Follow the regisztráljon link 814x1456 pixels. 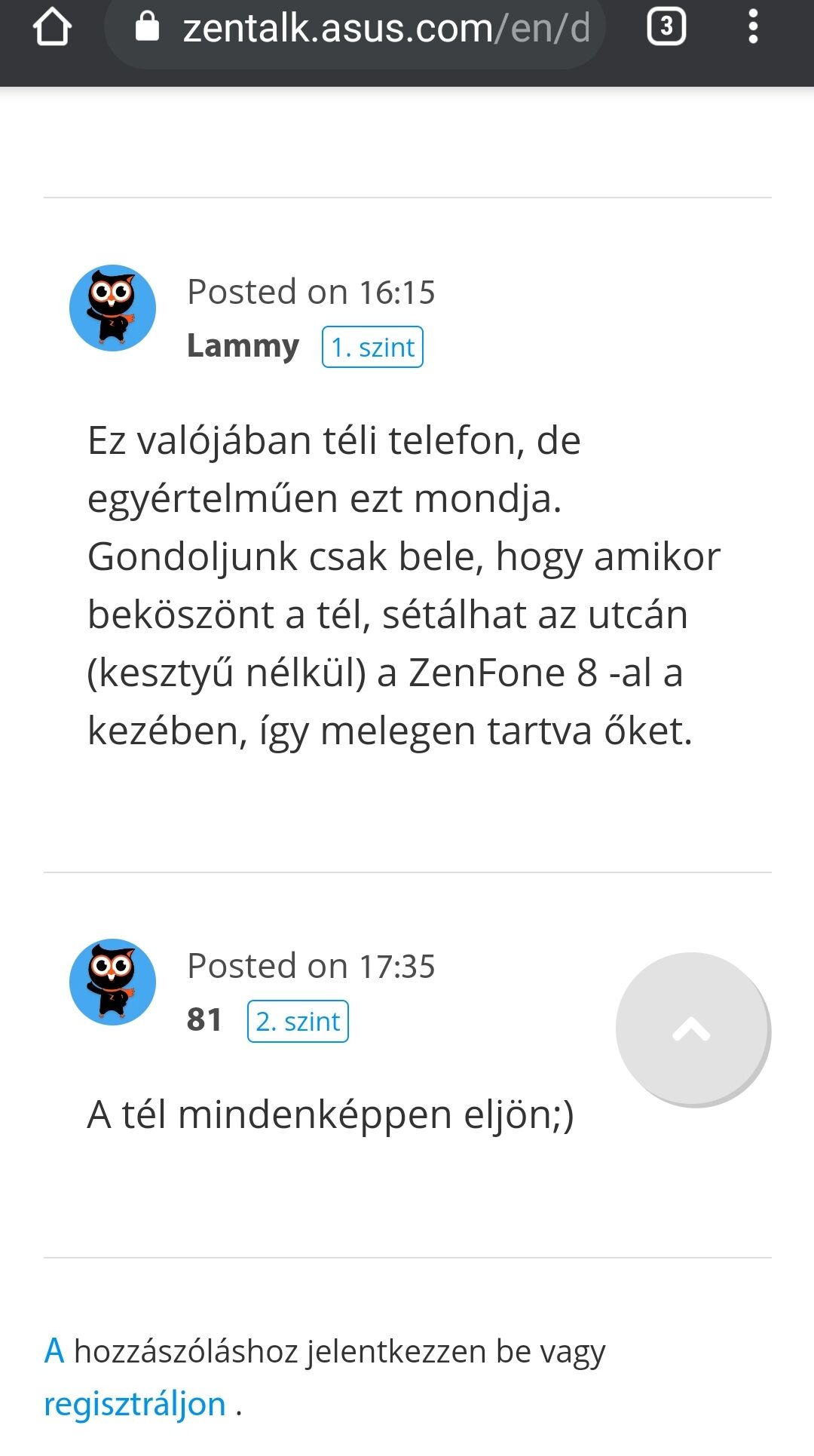(135, 1405)
